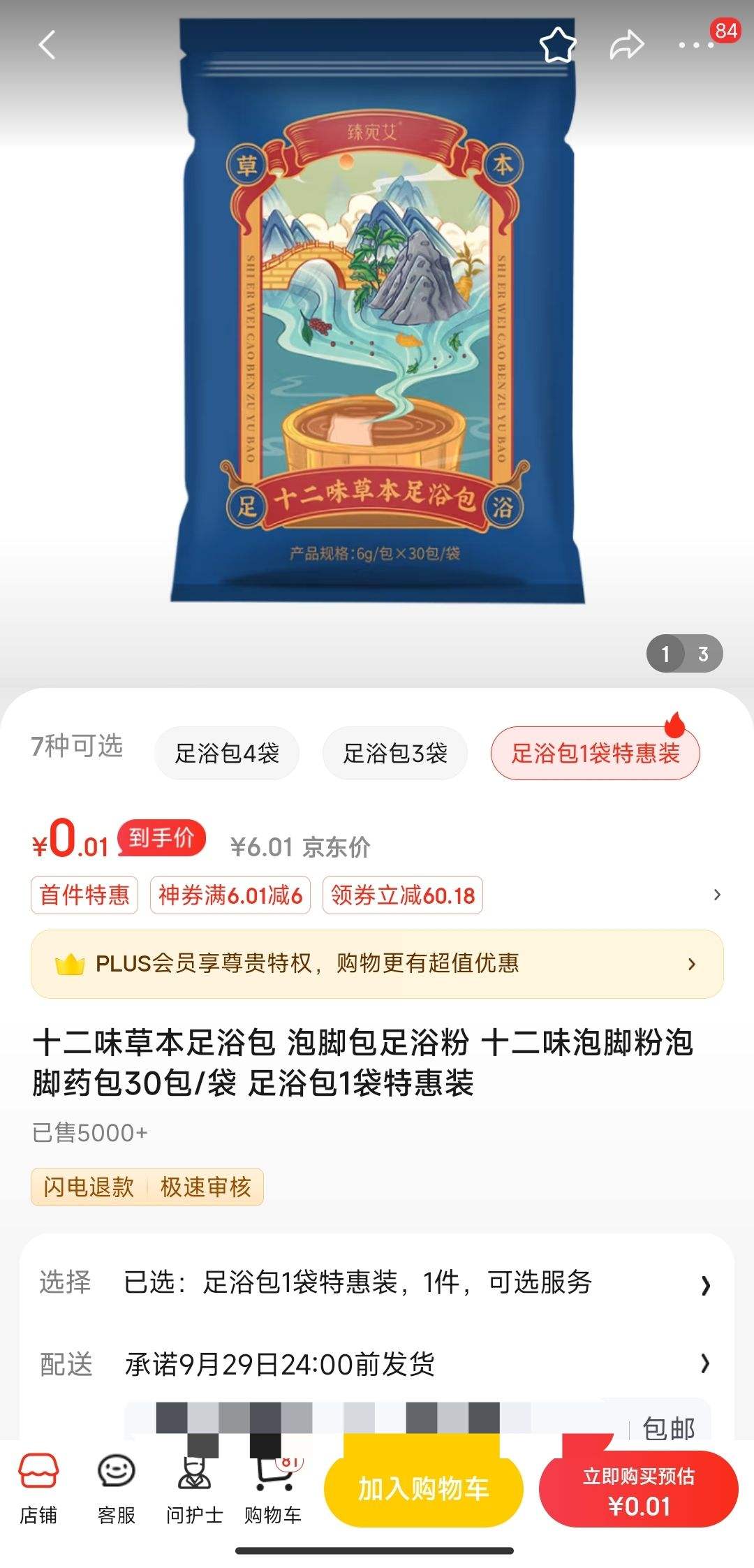Visit the 店铺 store page

pyautogui.click(x=38, y=1489)
